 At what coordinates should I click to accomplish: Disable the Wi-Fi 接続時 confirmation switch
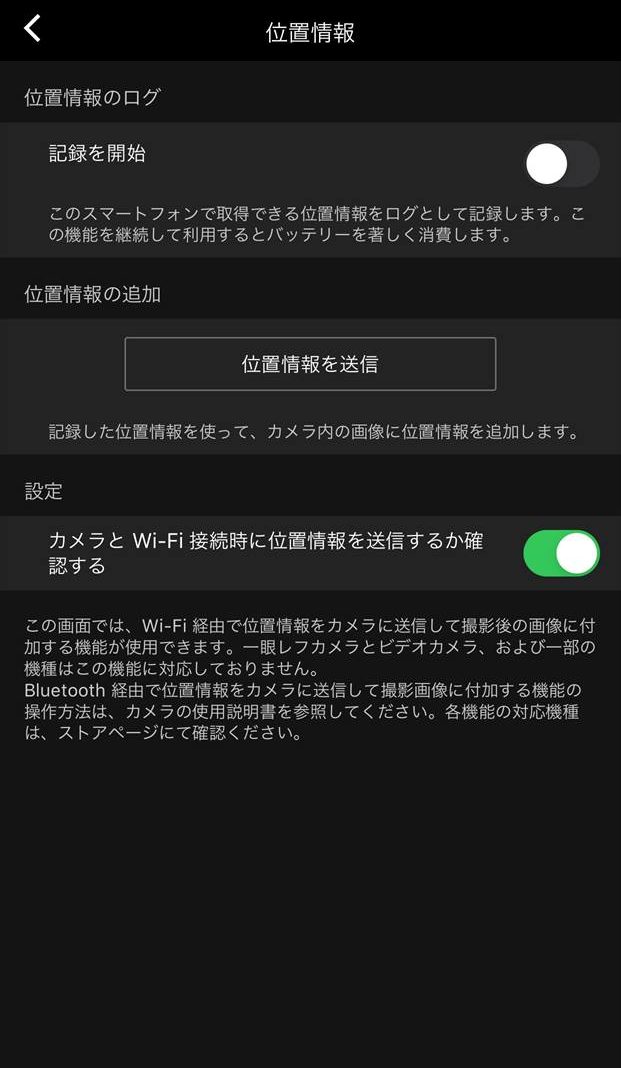pyautogui.click(x=562, y=553)
